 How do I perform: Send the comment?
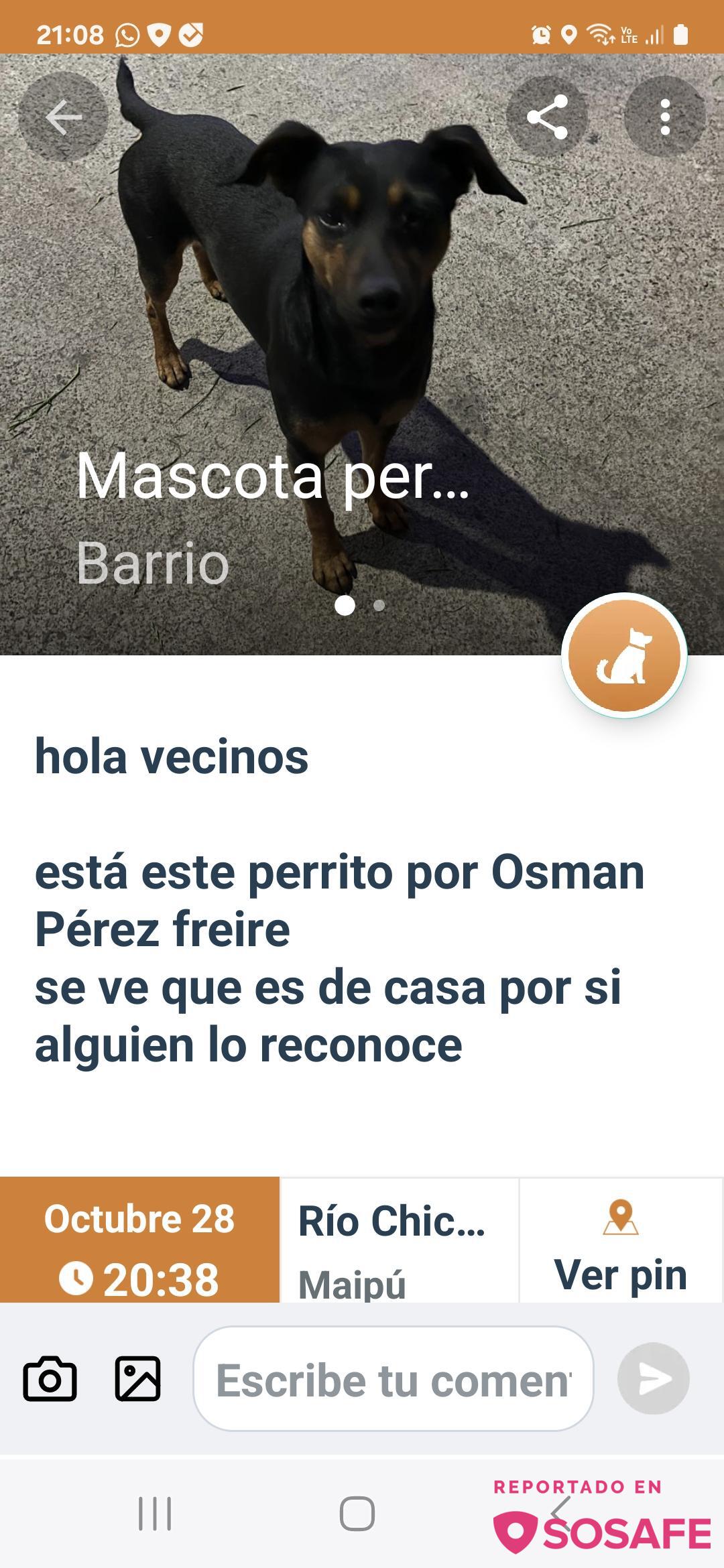coord(654,1378)
